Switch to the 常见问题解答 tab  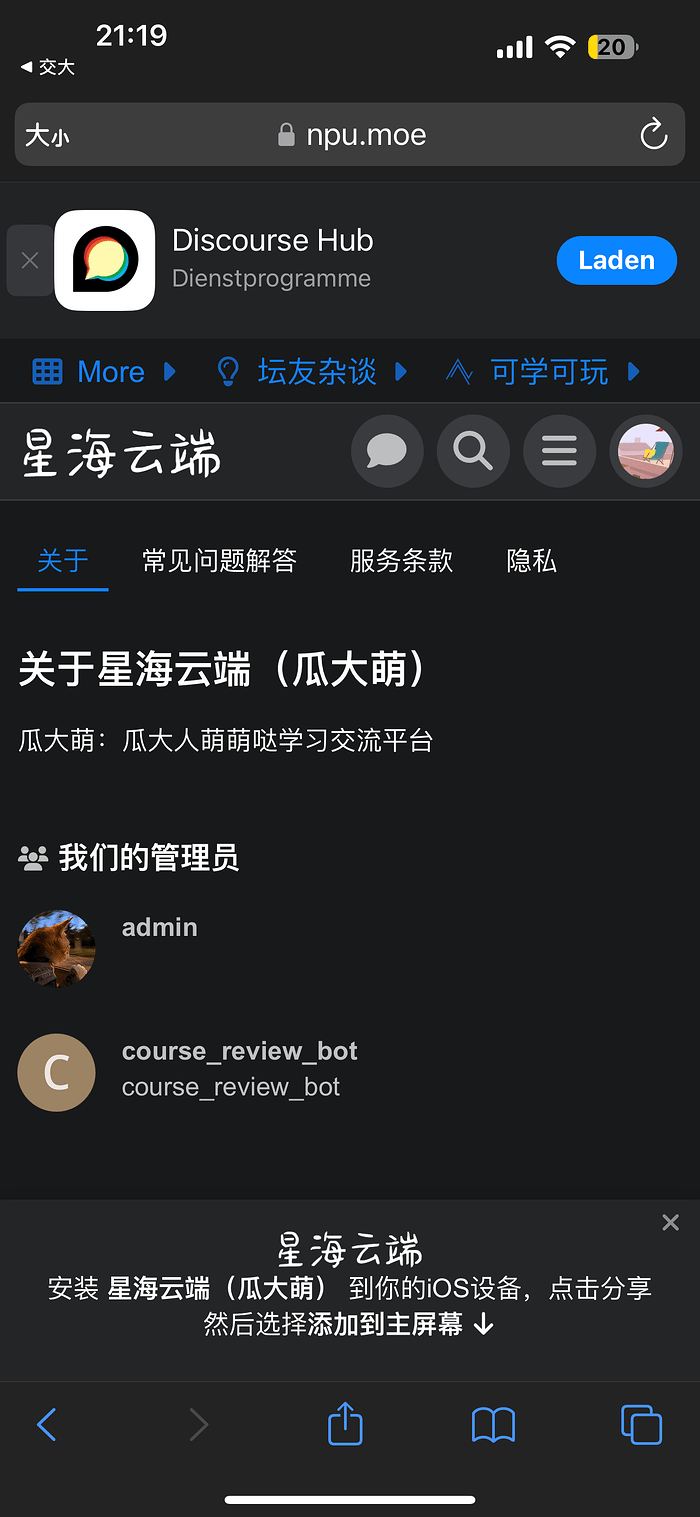click(x=219, y=561)
